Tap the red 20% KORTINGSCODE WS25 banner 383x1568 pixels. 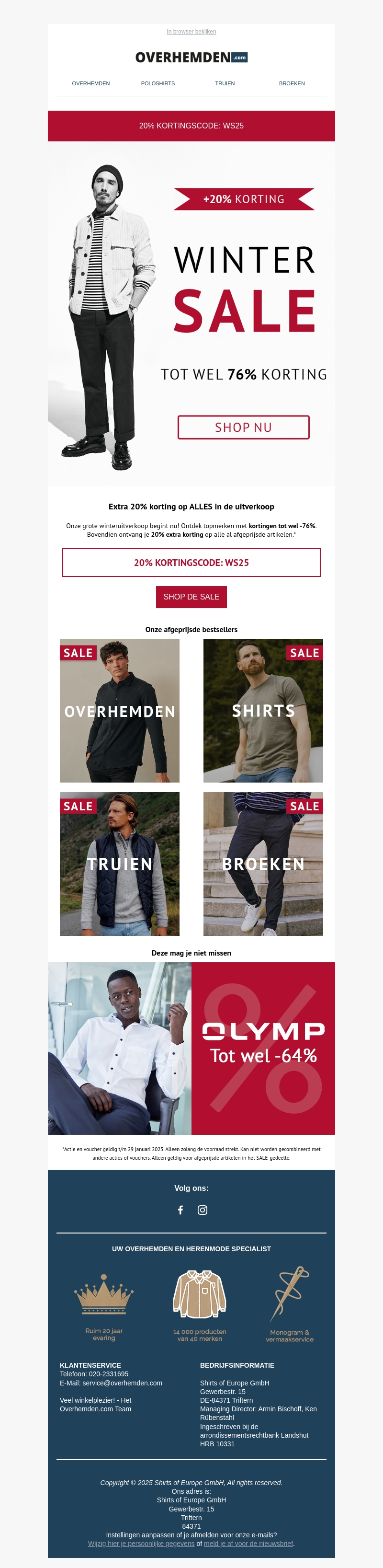click(x=191, y=126)
